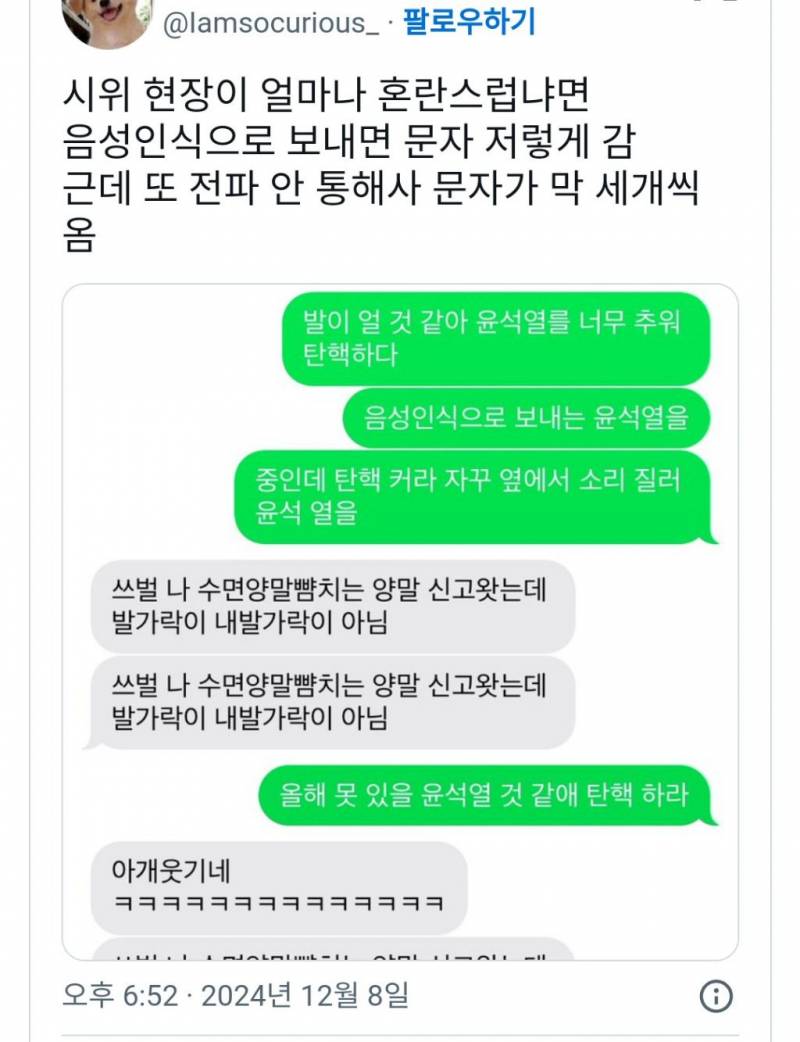Follow the @Iamsocurious_ account
The width and height of the screenshot is (800, 1042).
pyautogui.click(x=469, y=22)
